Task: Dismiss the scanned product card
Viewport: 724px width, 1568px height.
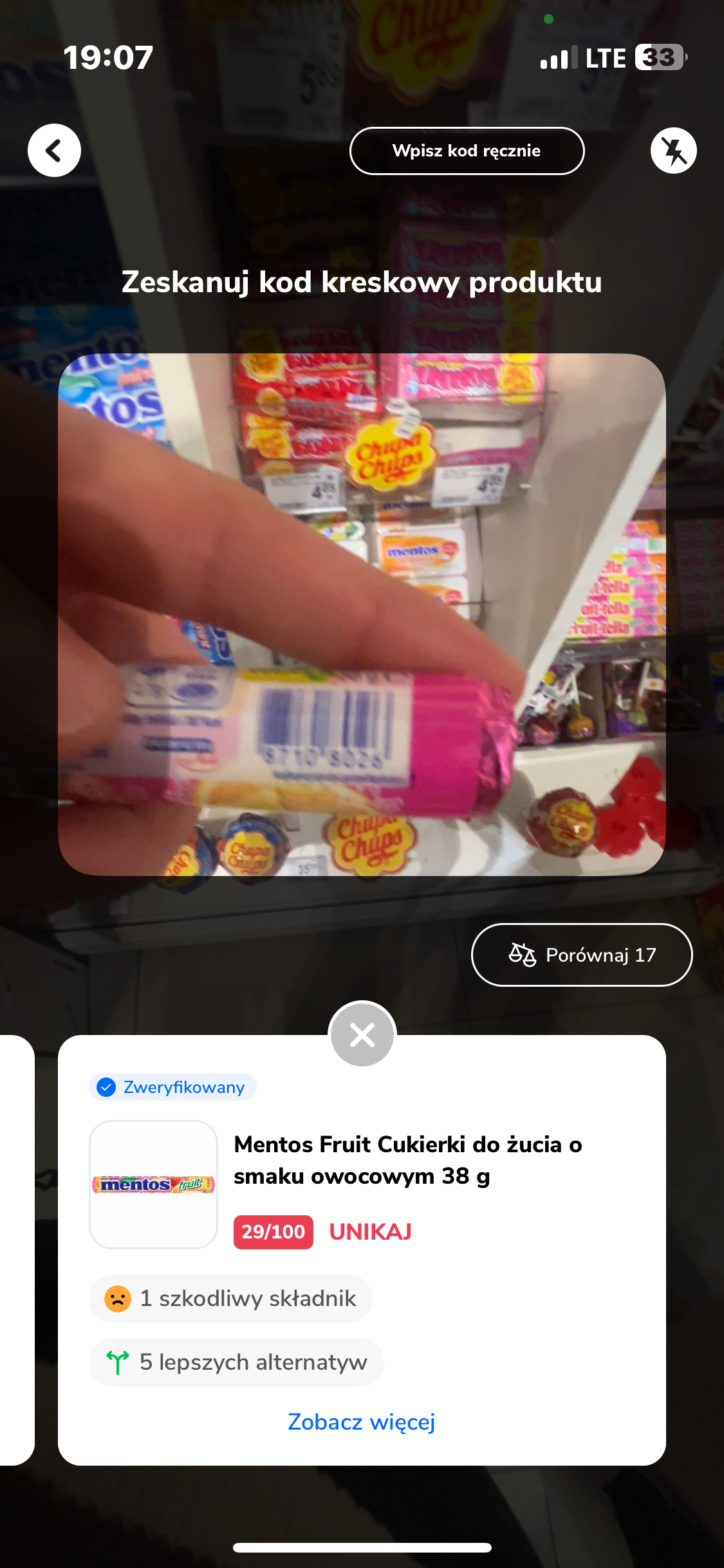Action: [362, 1035]
